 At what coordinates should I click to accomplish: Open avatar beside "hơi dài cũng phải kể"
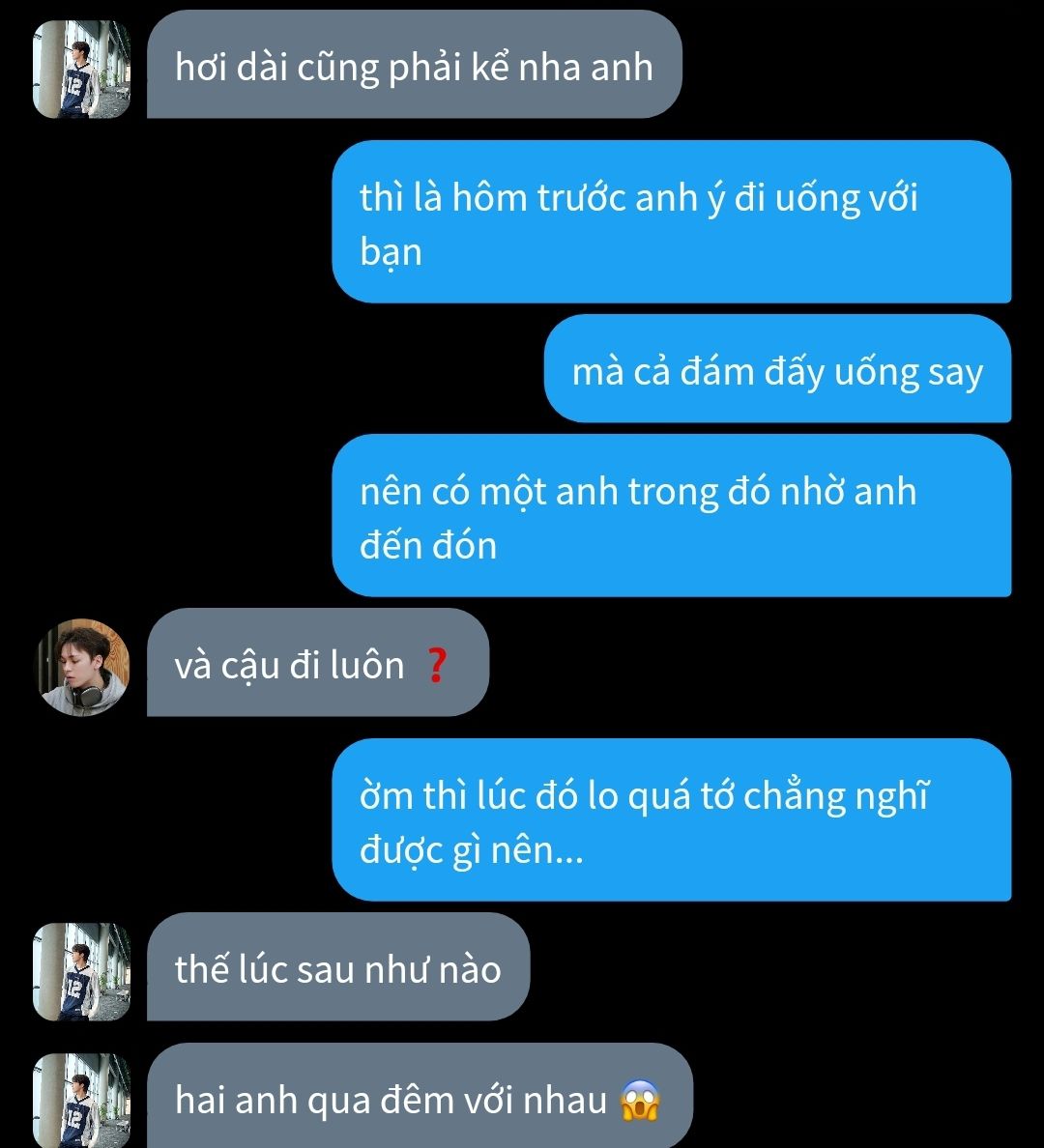click(x=81, y=68)
